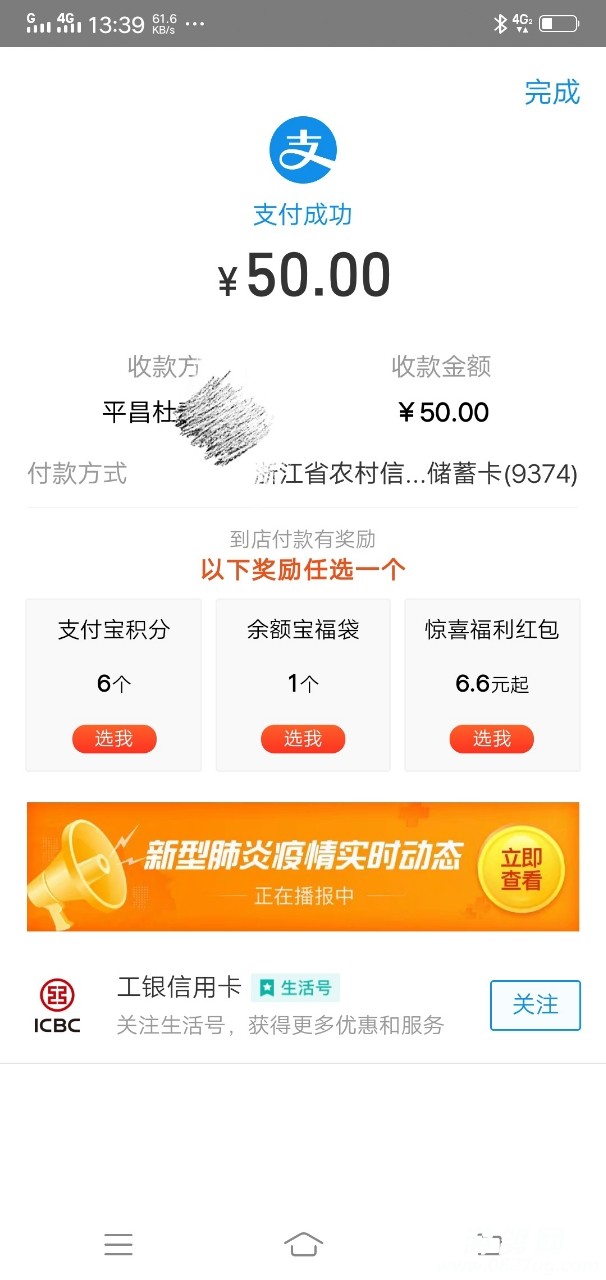Follow the 工银信用卡 life account
Screen dimensions: 606x1280
click(x=535, y=1005)
